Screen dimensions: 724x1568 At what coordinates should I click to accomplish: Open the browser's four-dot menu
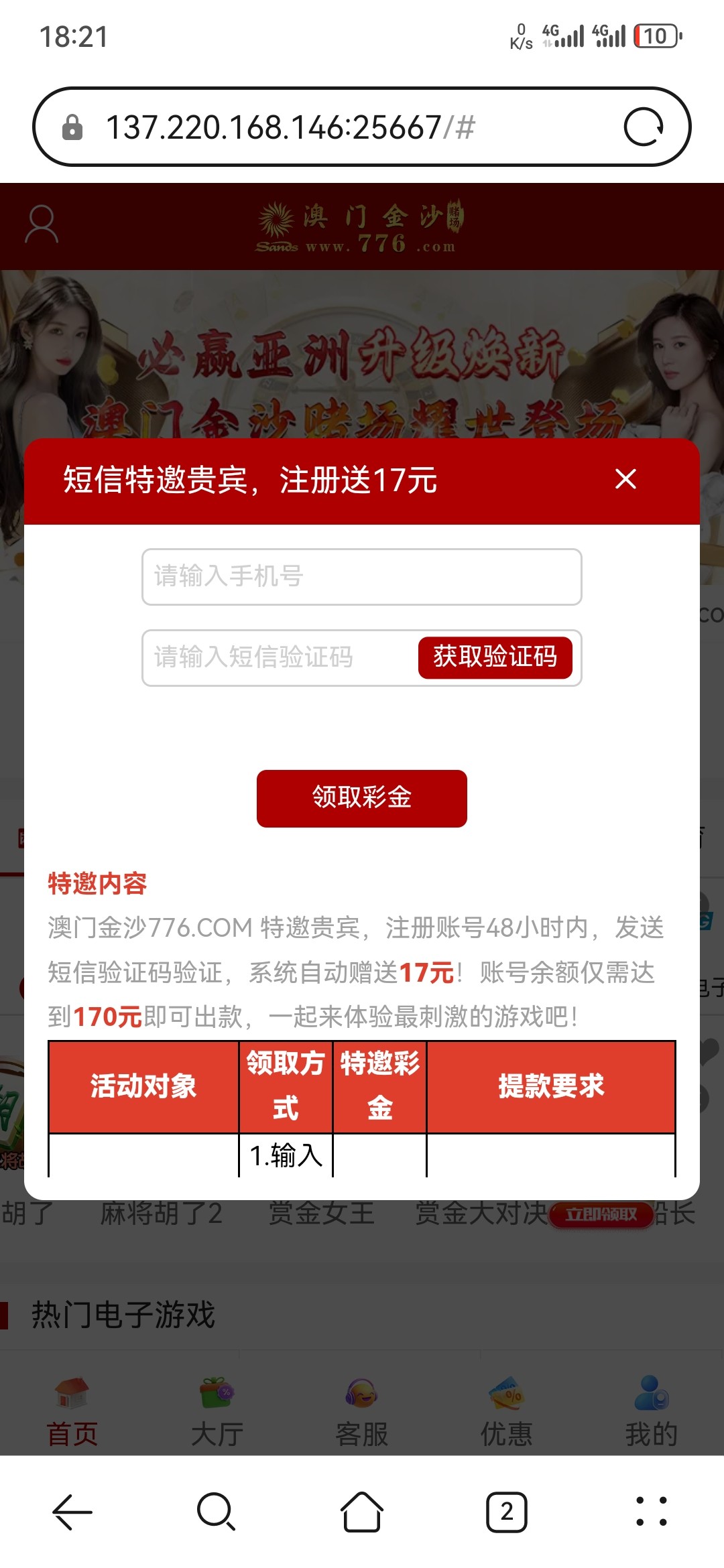click(x=651, y=1512)
